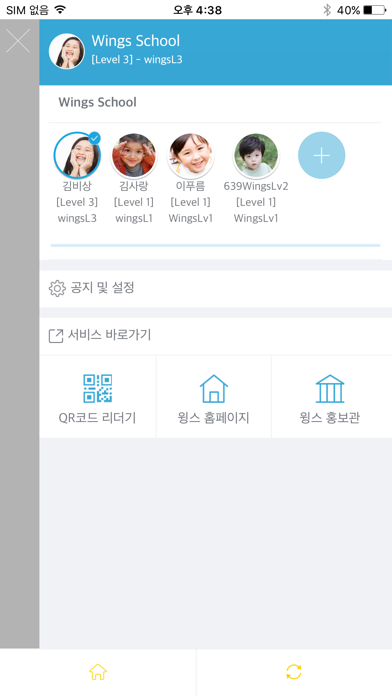Add a new student with the plus button
Screen dimensions: 392x696
point(321,156)
